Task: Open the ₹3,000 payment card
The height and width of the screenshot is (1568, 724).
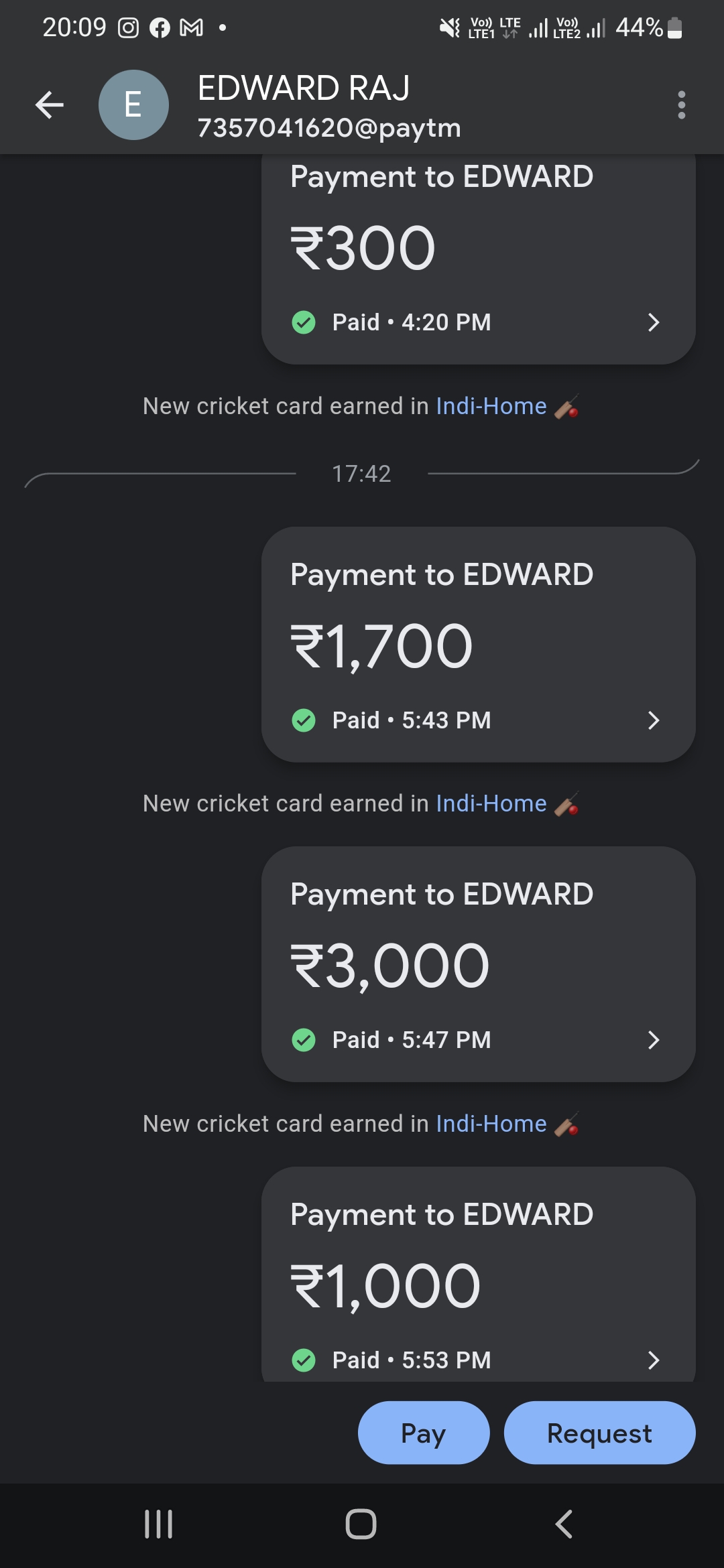Action: coord(477,964)
